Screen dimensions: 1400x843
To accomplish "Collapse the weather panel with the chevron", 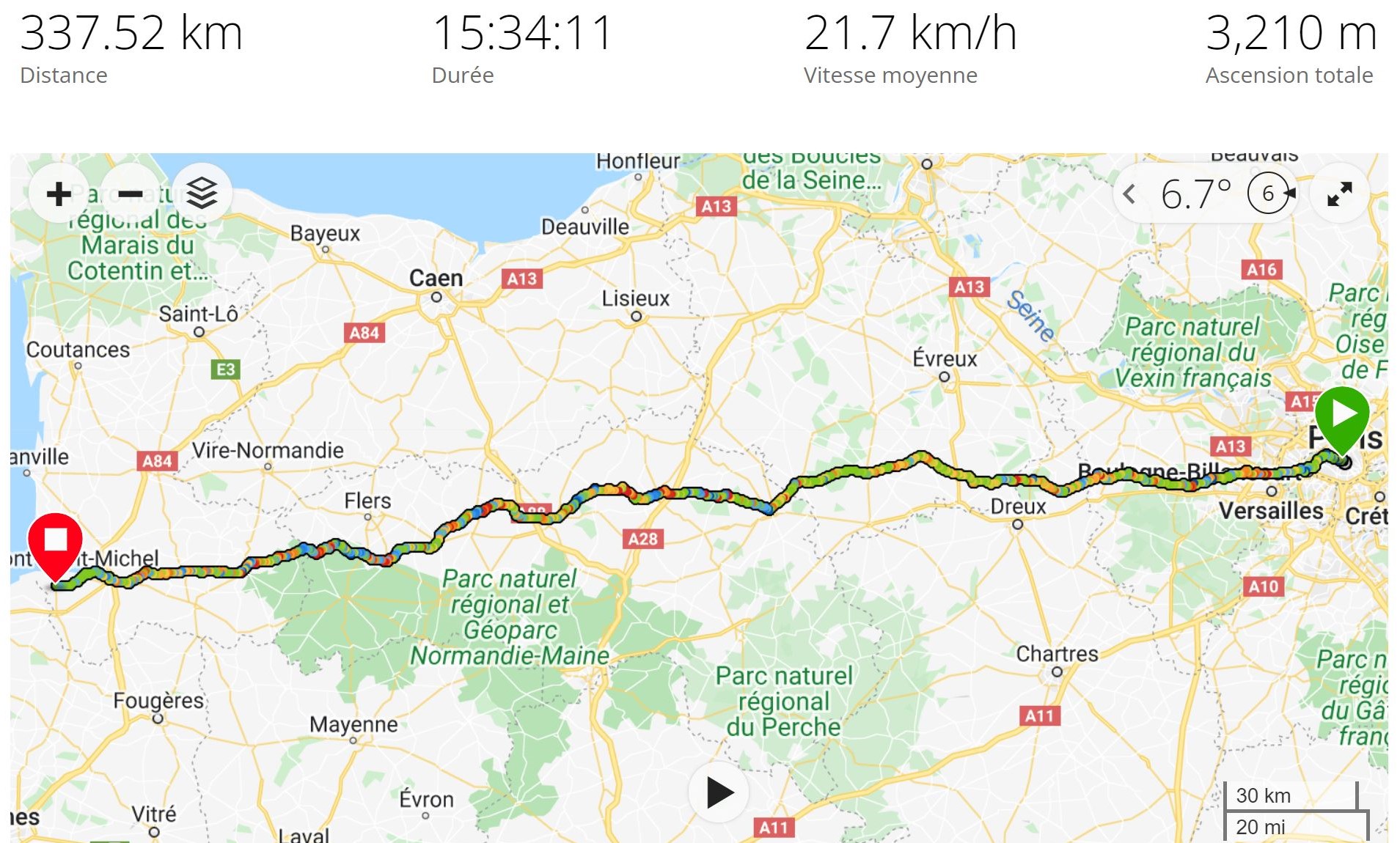I will (1129, 194).
